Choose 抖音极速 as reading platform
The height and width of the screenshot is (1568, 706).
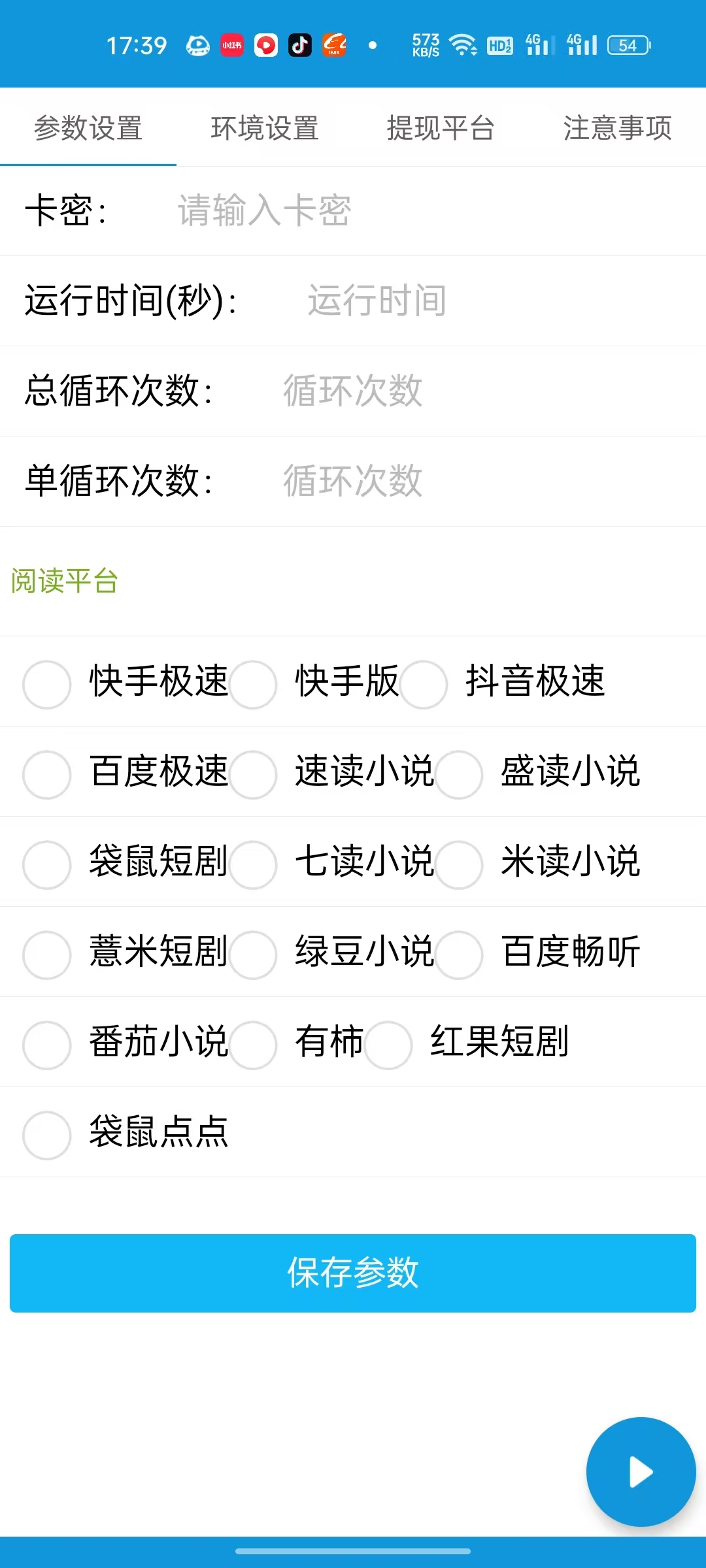click(x=423, y=685)
